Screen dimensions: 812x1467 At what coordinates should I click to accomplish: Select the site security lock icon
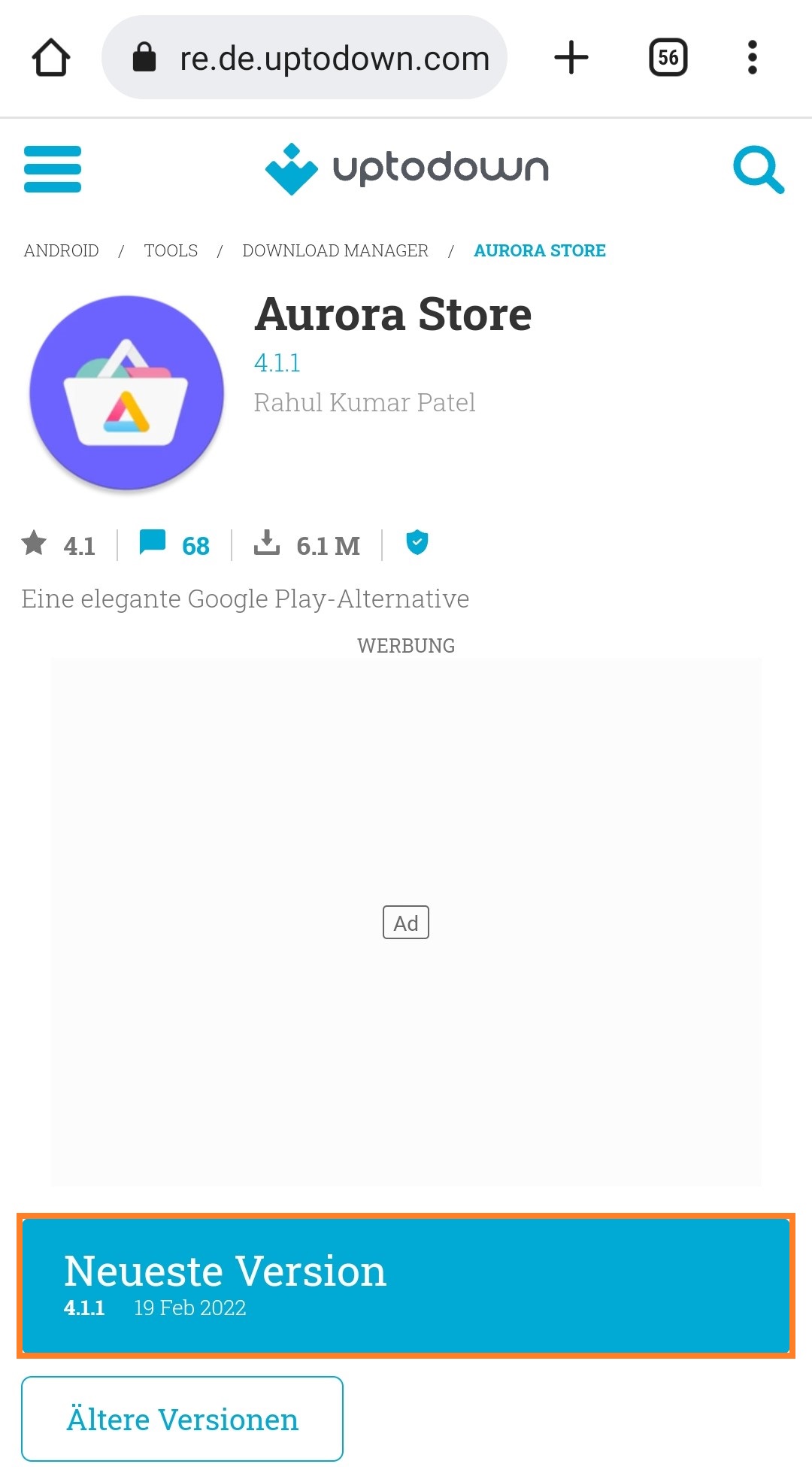coord(144,57)
